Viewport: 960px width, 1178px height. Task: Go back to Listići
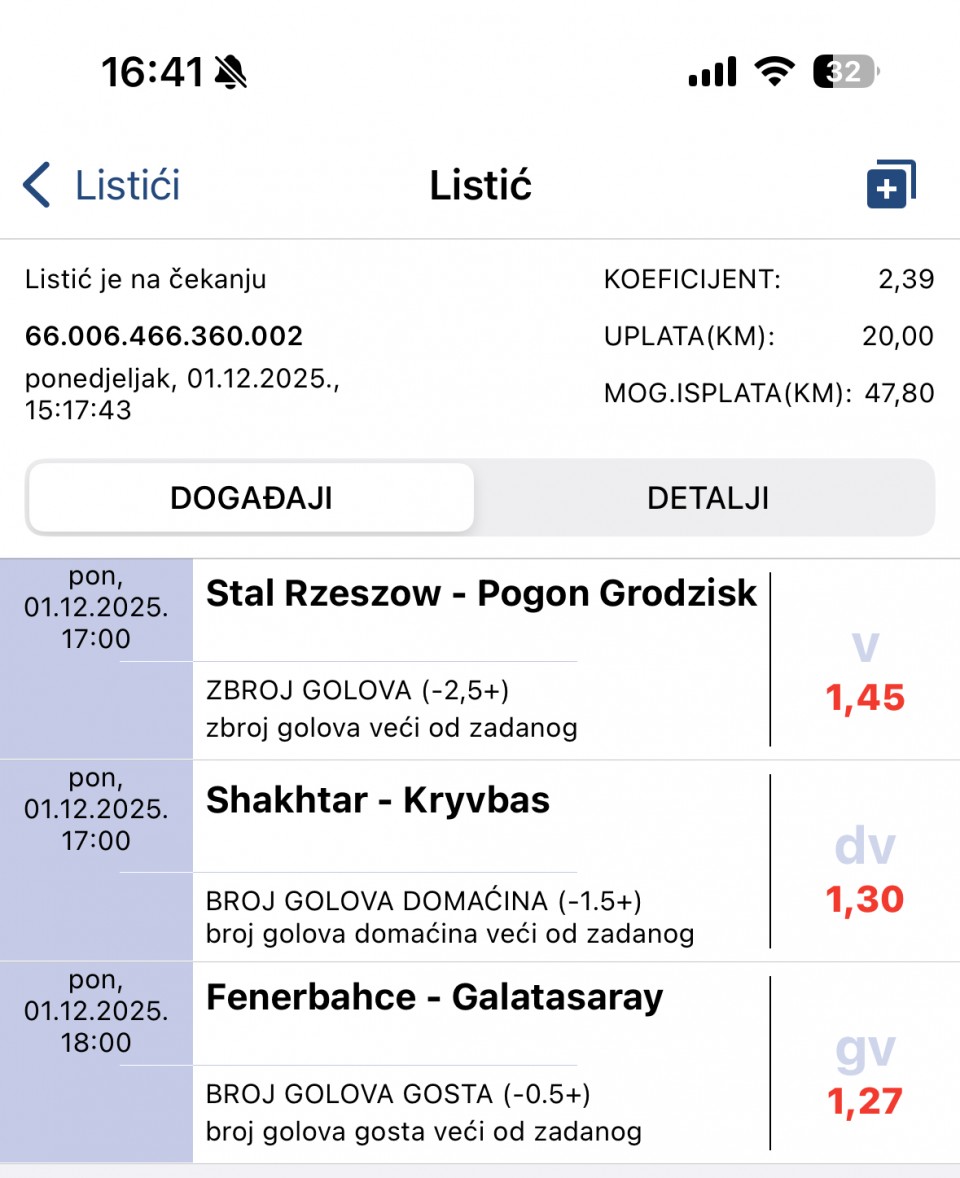click(x=102, y=186)
